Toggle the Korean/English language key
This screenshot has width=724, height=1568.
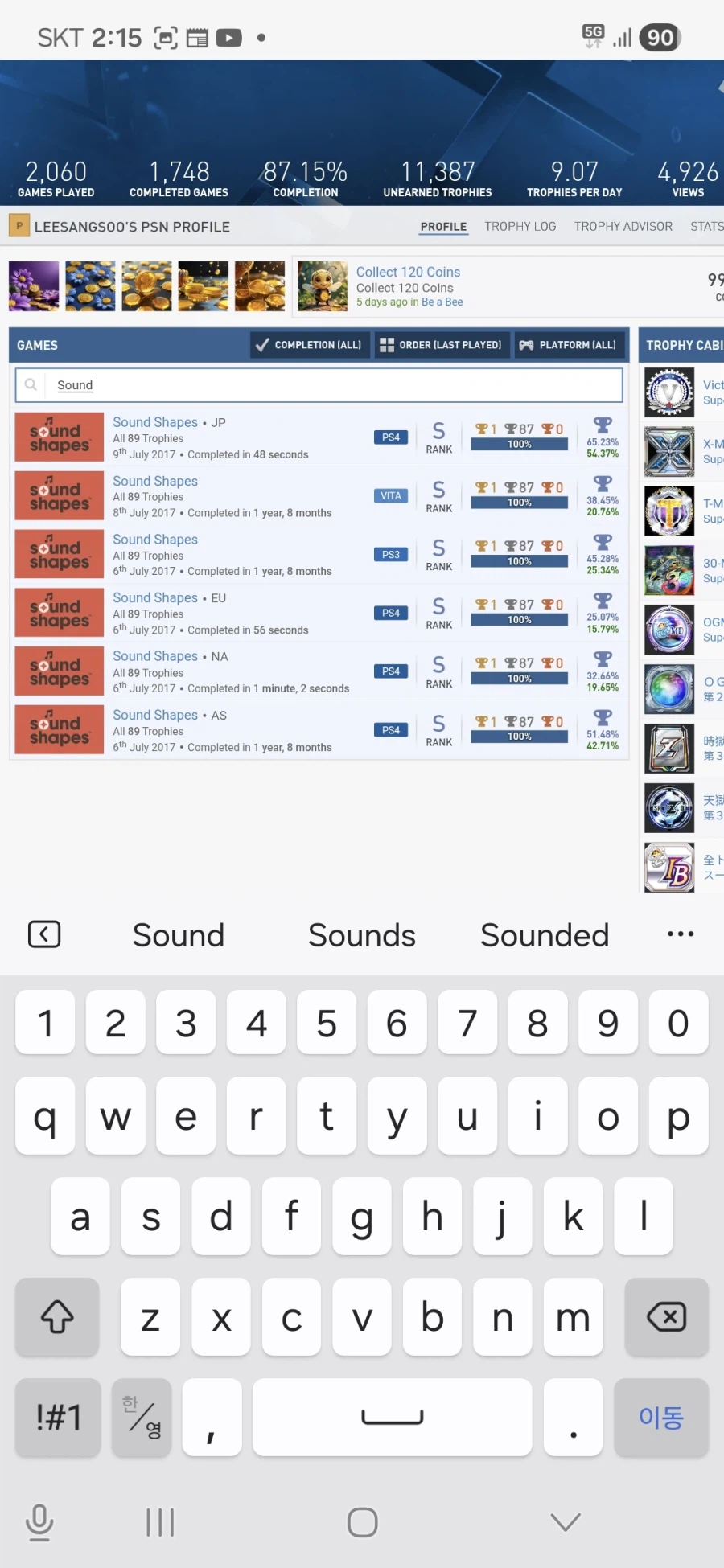pyautogui.click(x=142, y=1418)
